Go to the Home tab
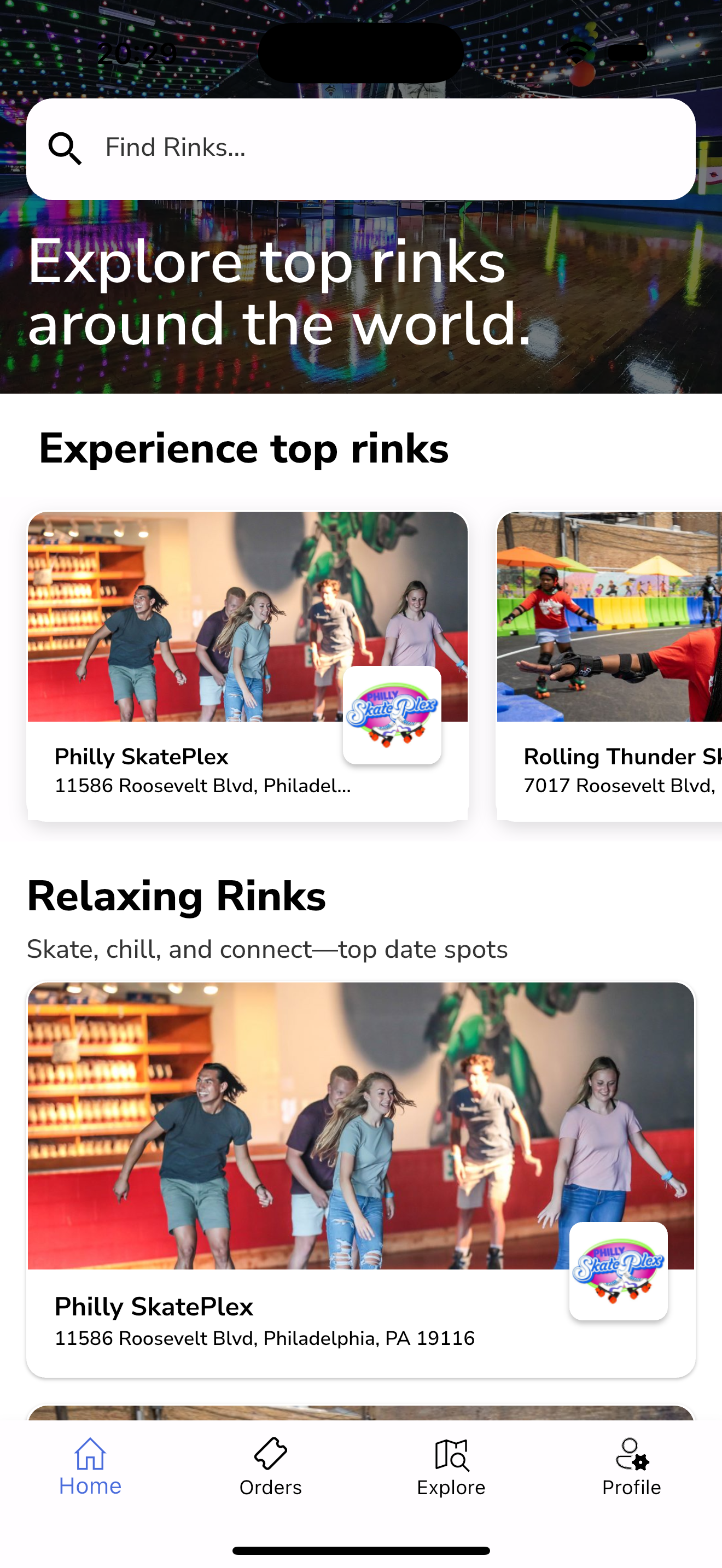The width and height of the screenshot is (722, 1568). point(90,1467)
